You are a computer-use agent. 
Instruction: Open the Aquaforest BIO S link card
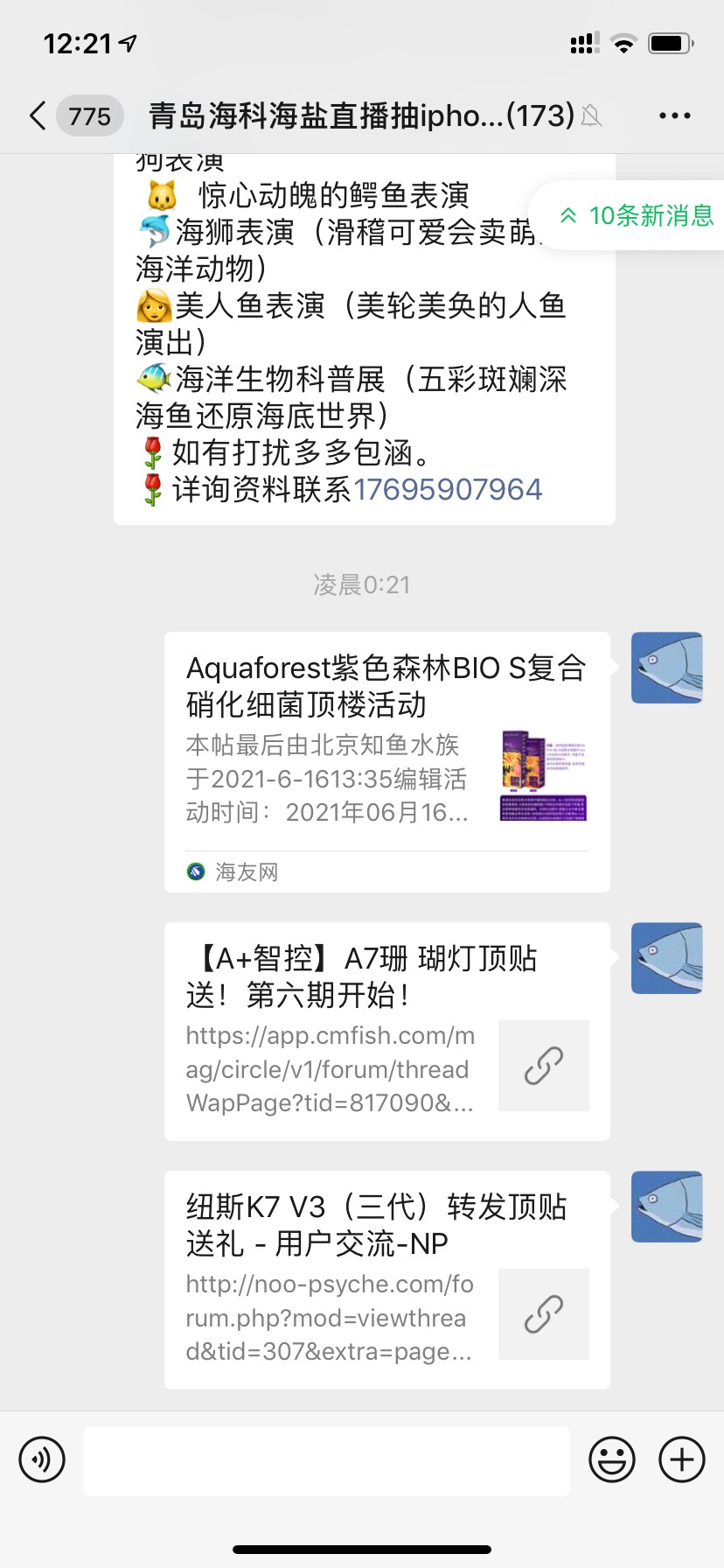(386, 761)
